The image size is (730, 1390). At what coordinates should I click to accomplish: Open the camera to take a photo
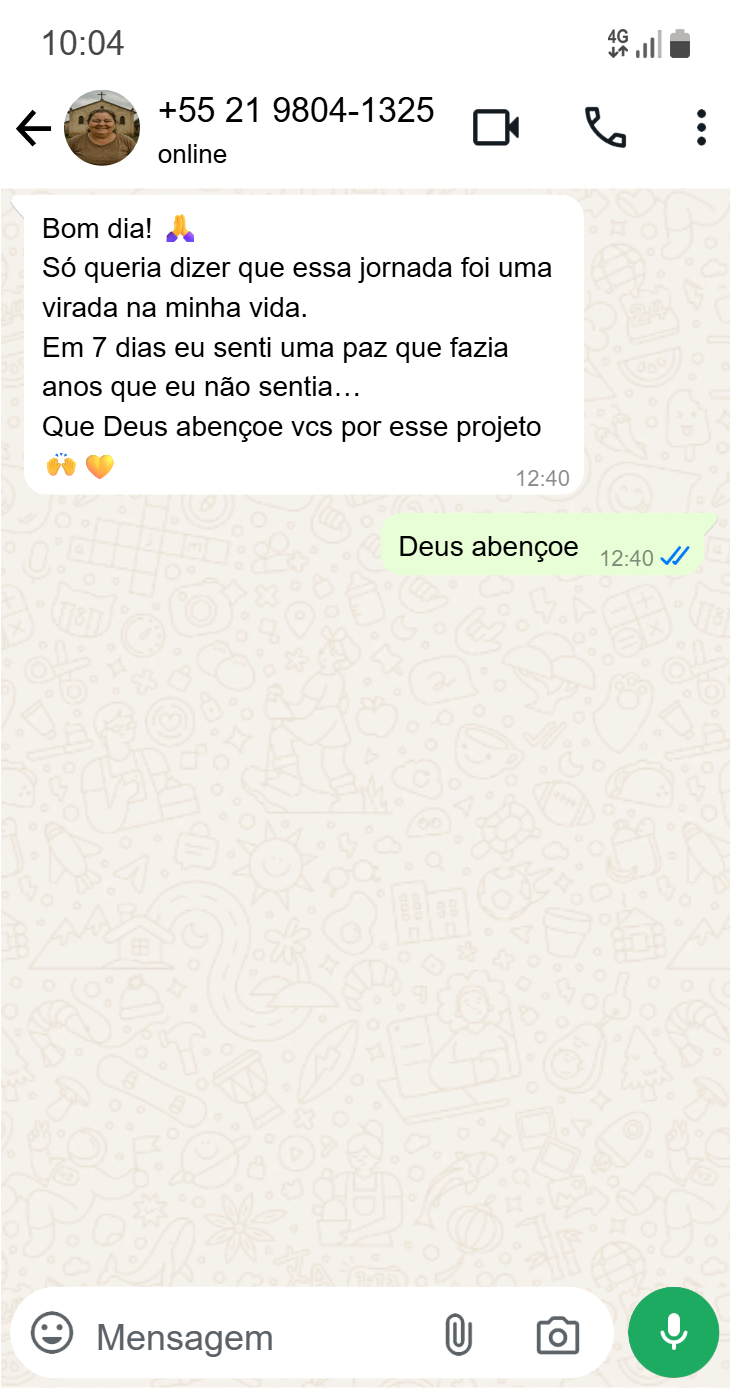(x=557, y=1334)
